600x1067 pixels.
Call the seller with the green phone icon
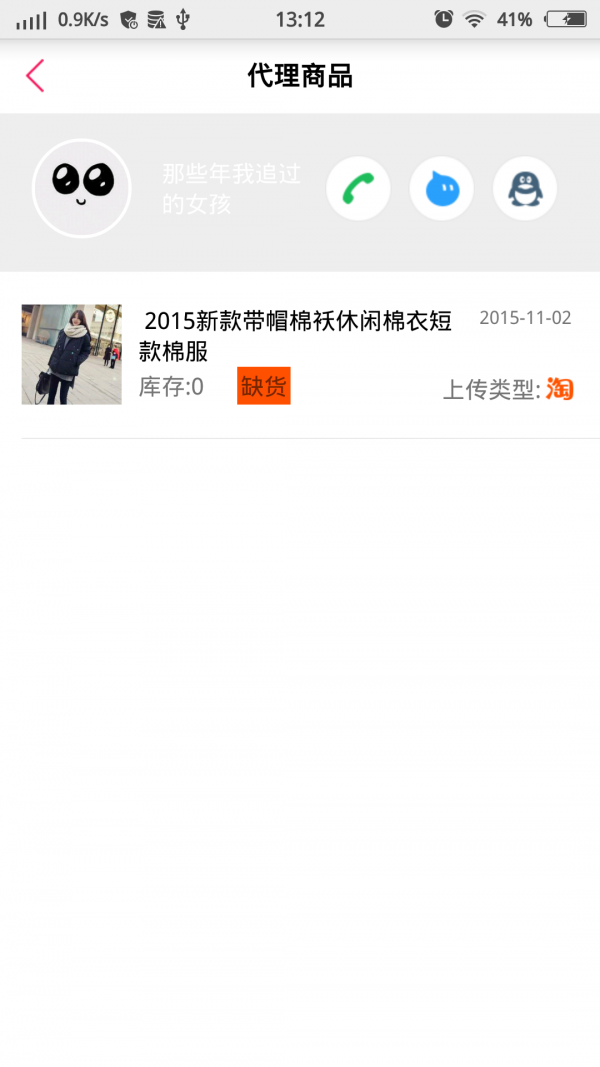pyautogui.click(x=358, y=188)
